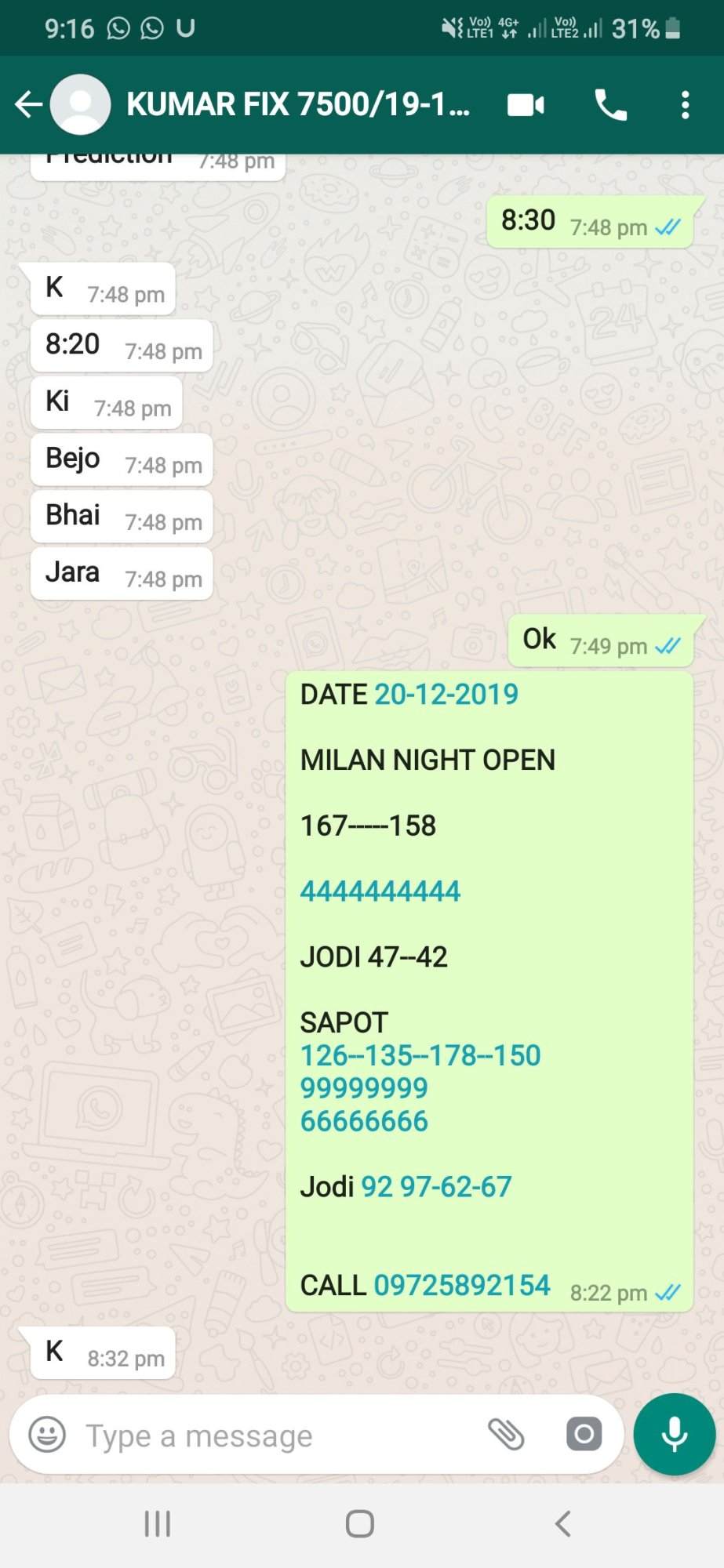The width and height of the screenshot is (724, 1568).
Task: Start a video call
Action: (x=526, y=104)
